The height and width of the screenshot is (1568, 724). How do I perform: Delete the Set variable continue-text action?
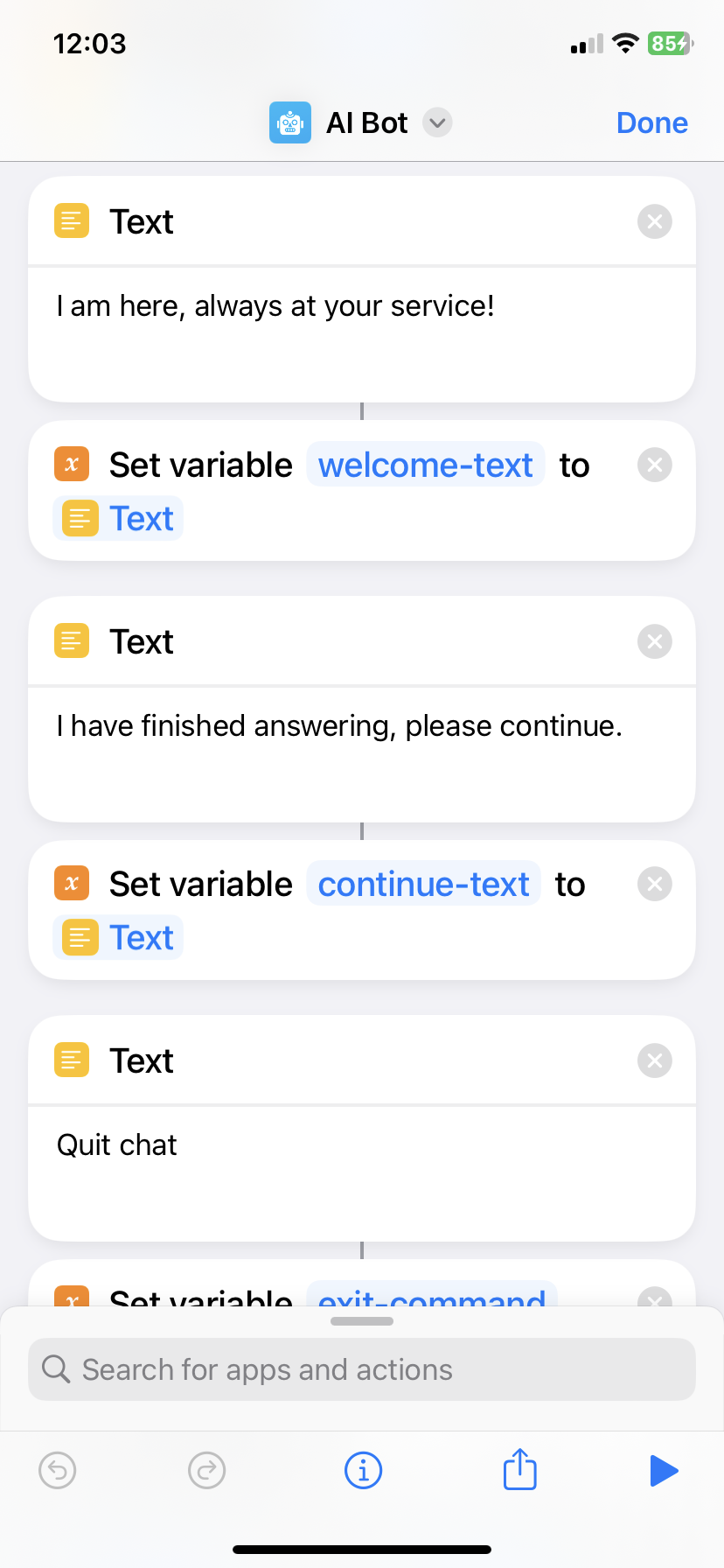coord(654,884)
